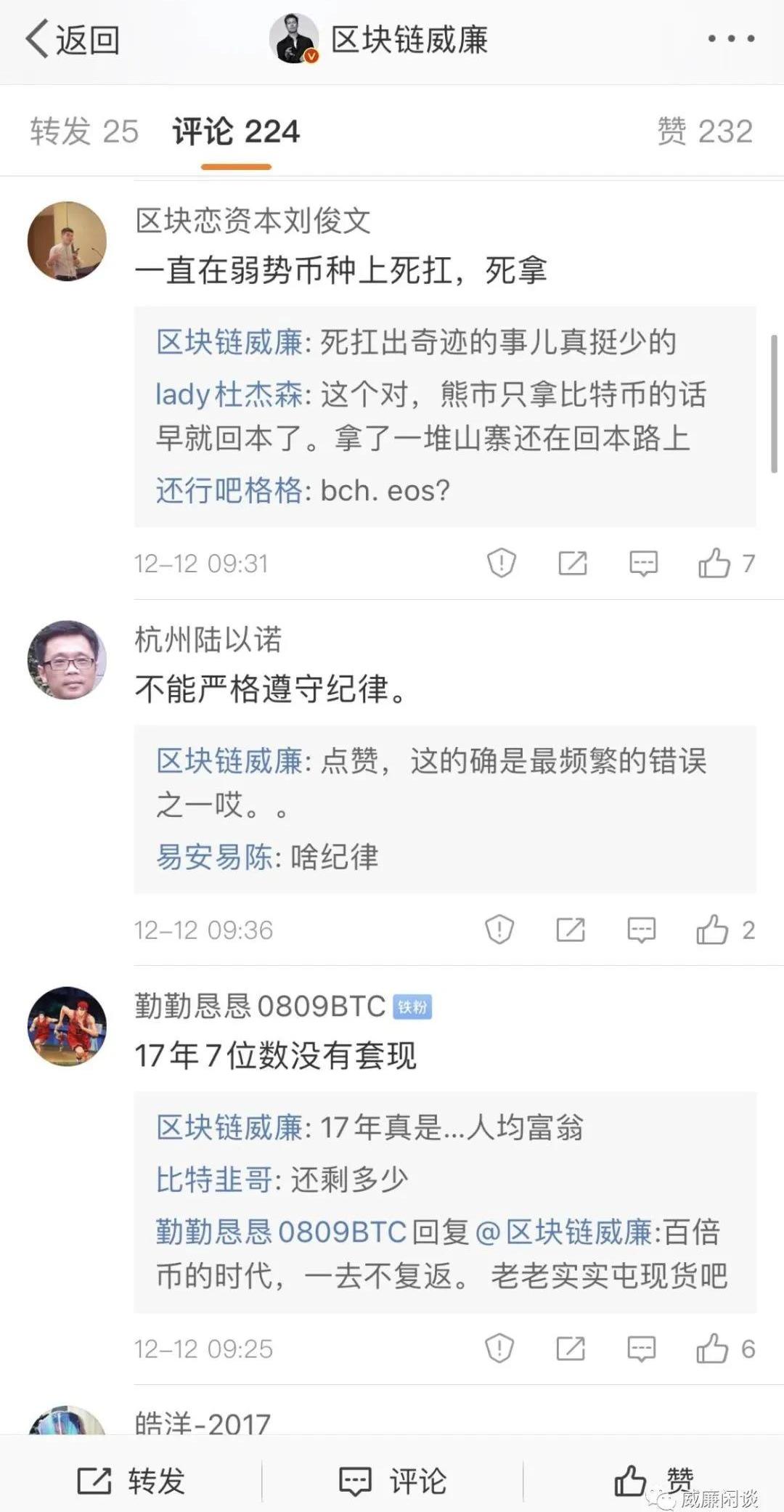Report 区块恋资本刘俊文's comment
Screen dimensions: 784x1512
[501, 563]
